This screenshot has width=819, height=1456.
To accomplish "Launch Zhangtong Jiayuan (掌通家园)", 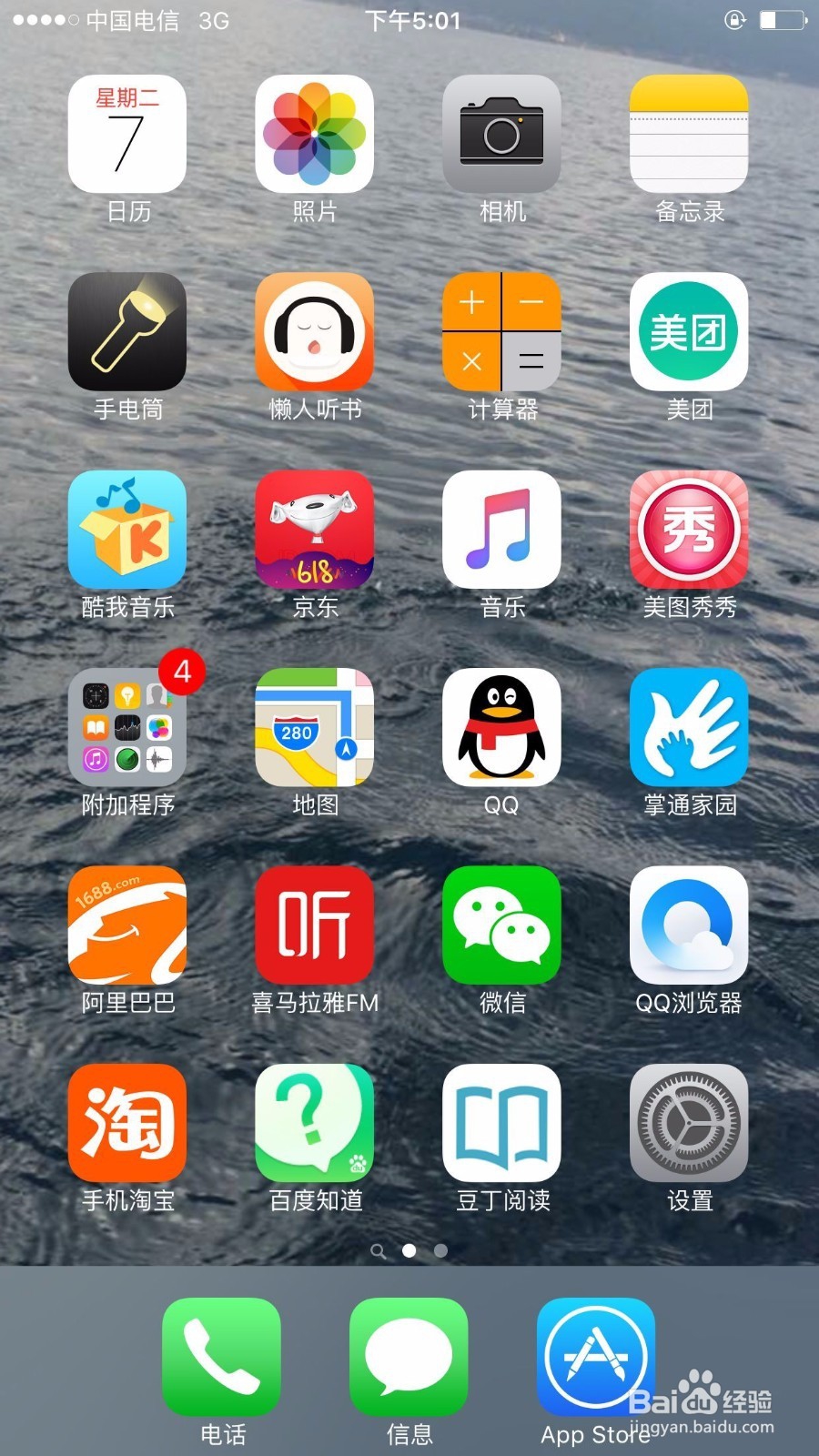I will [x=689, y=728].
